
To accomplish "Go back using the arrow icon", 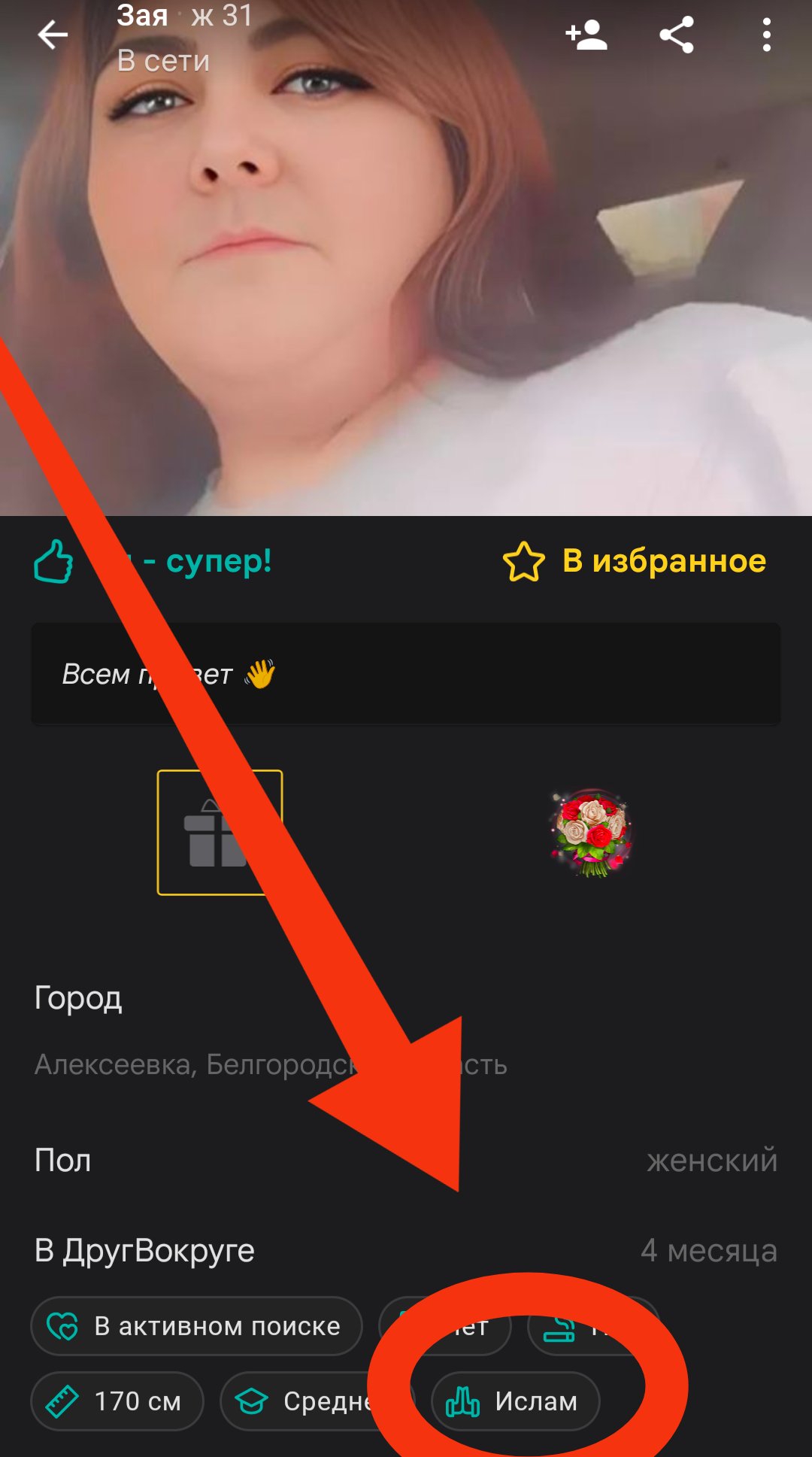I will point(53,35).
